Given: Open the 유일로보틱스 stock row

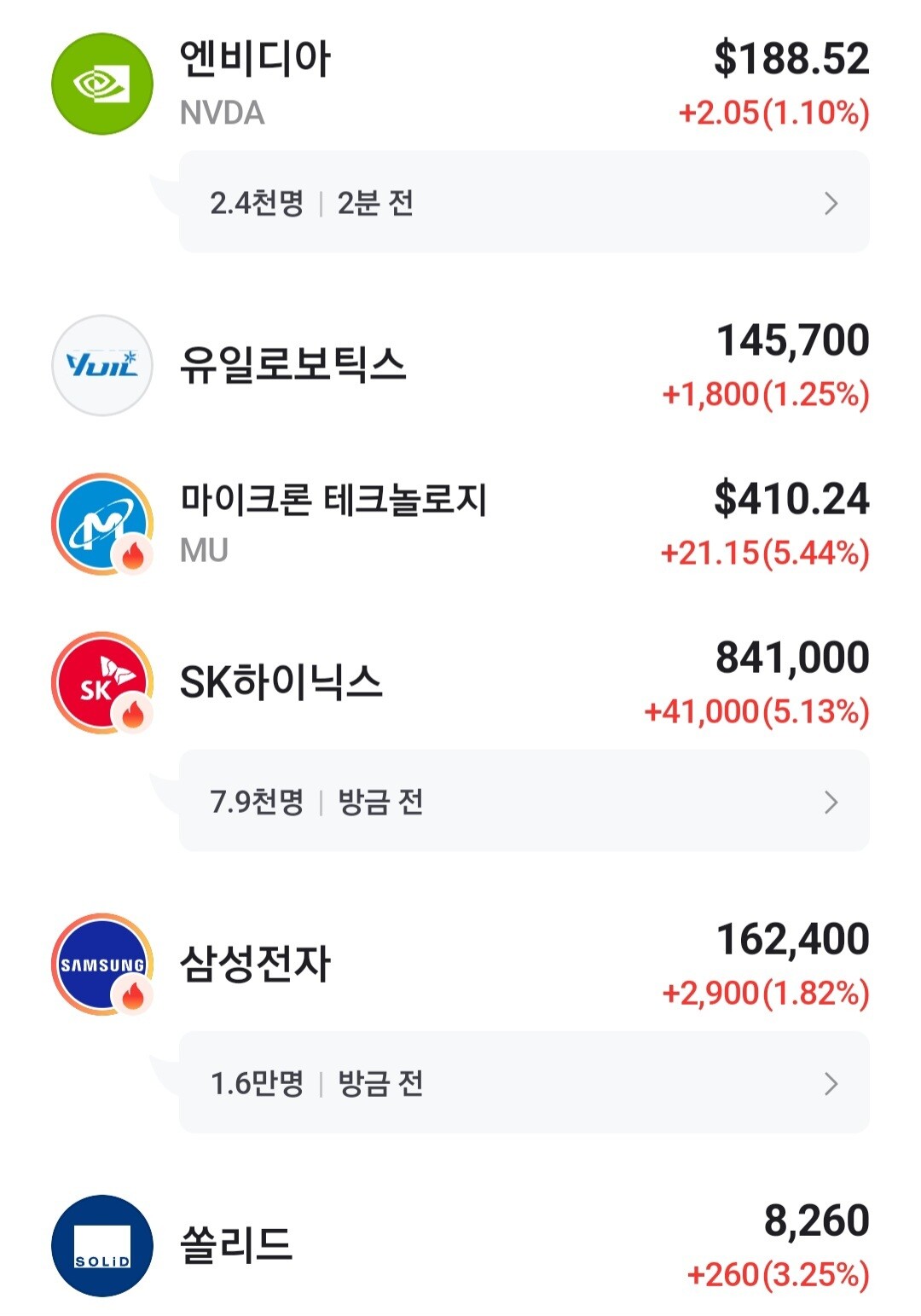Looking at the screenshot, I should click(460, 366).
